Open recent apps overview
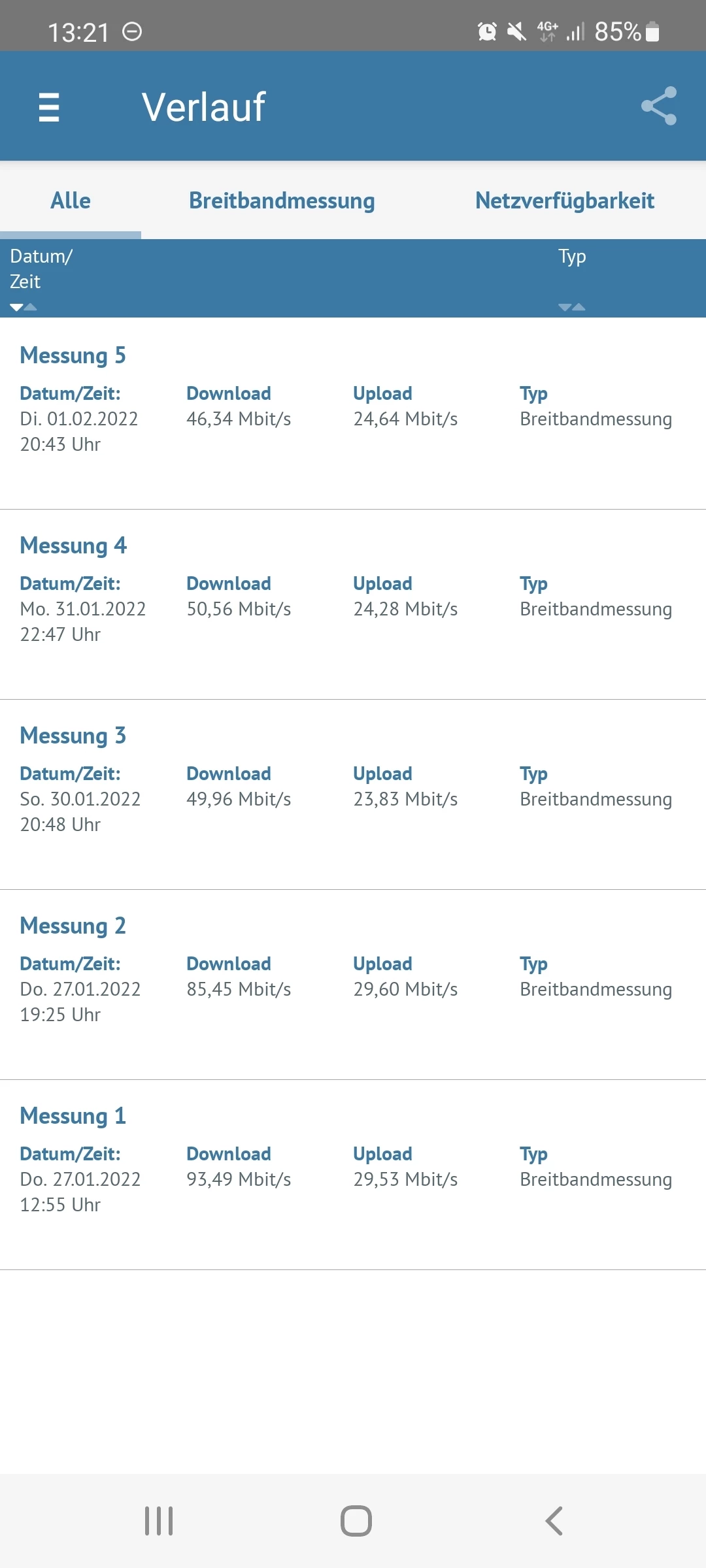This screenshot has height=1568, width=706. pos(159,1521)
